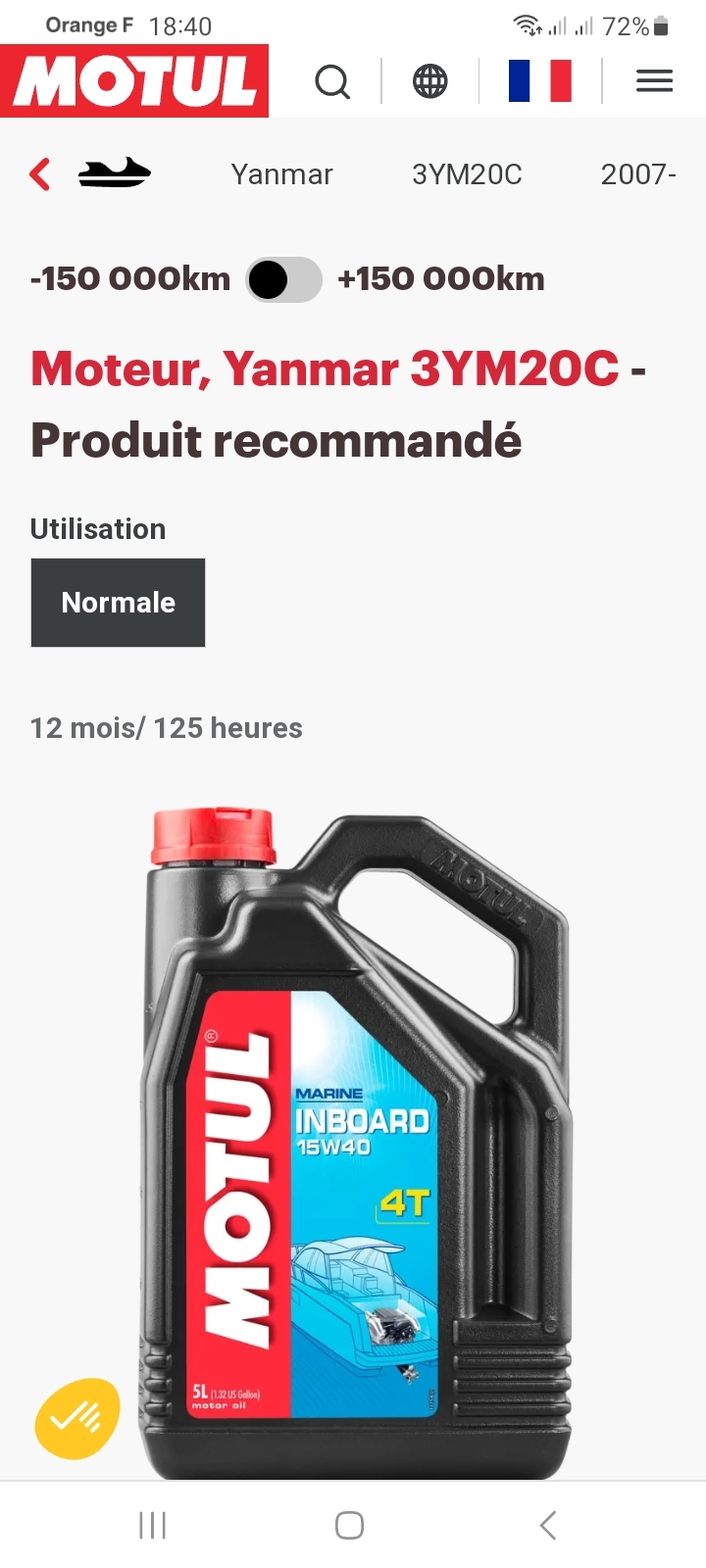Select the Normale usage button
Viewport: 706px width, 1568px height.
[x=118, y=603]
